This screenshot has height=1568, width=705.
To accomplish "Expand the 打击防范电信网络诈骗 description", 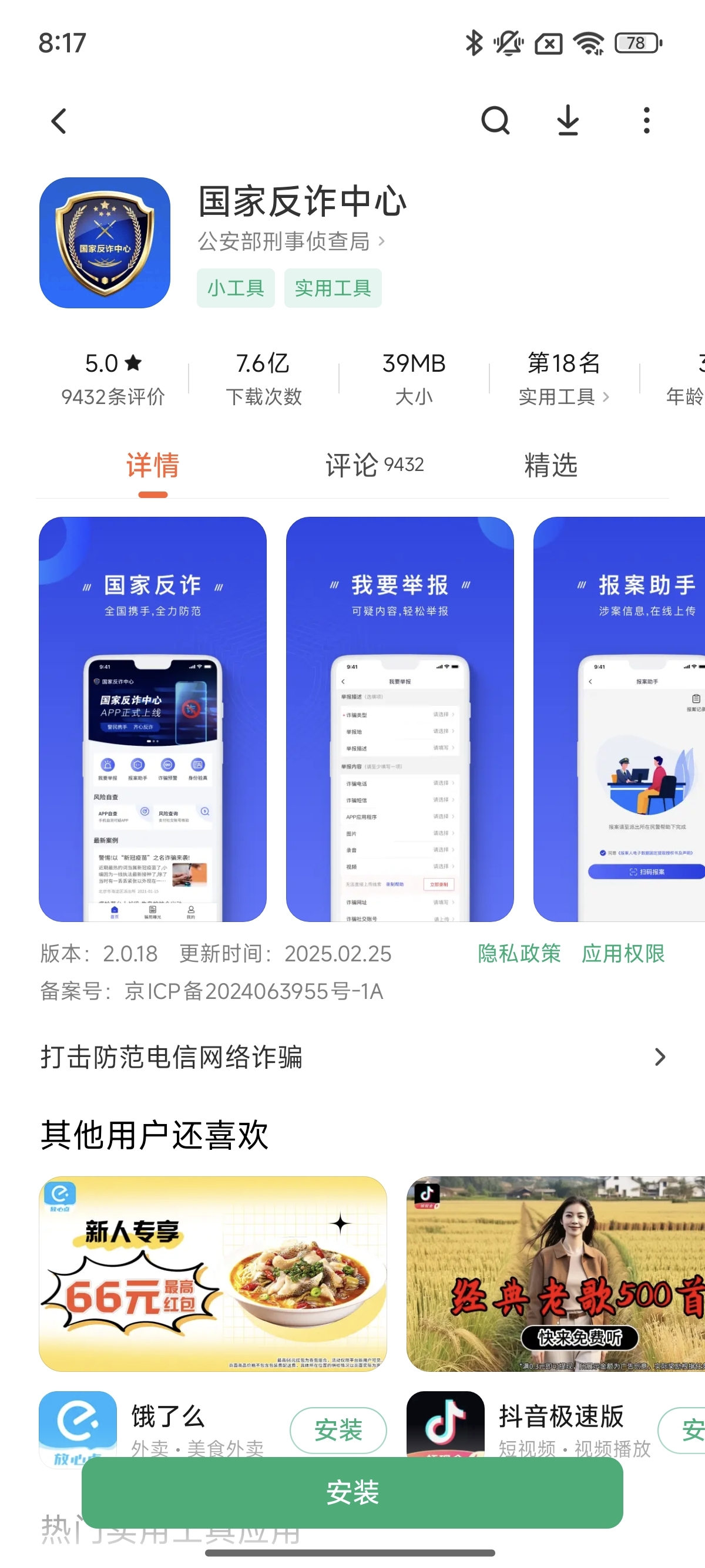I will pyautogui.click(x=352, y=1056).
